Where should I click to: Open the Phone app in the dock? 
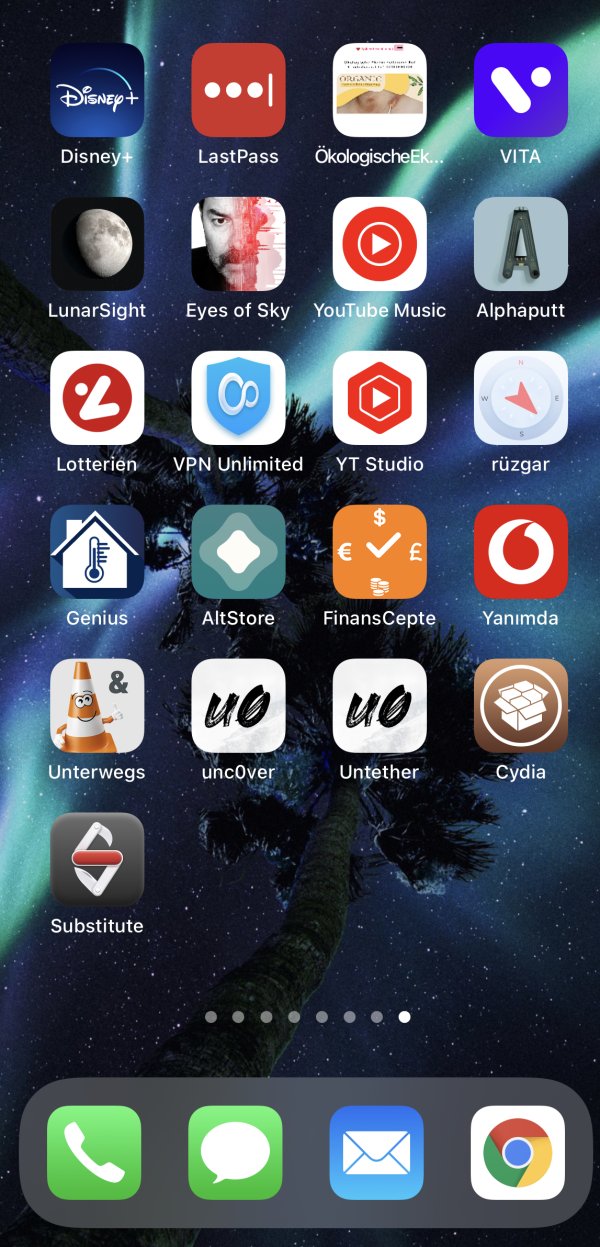(x=94, y=1152)
